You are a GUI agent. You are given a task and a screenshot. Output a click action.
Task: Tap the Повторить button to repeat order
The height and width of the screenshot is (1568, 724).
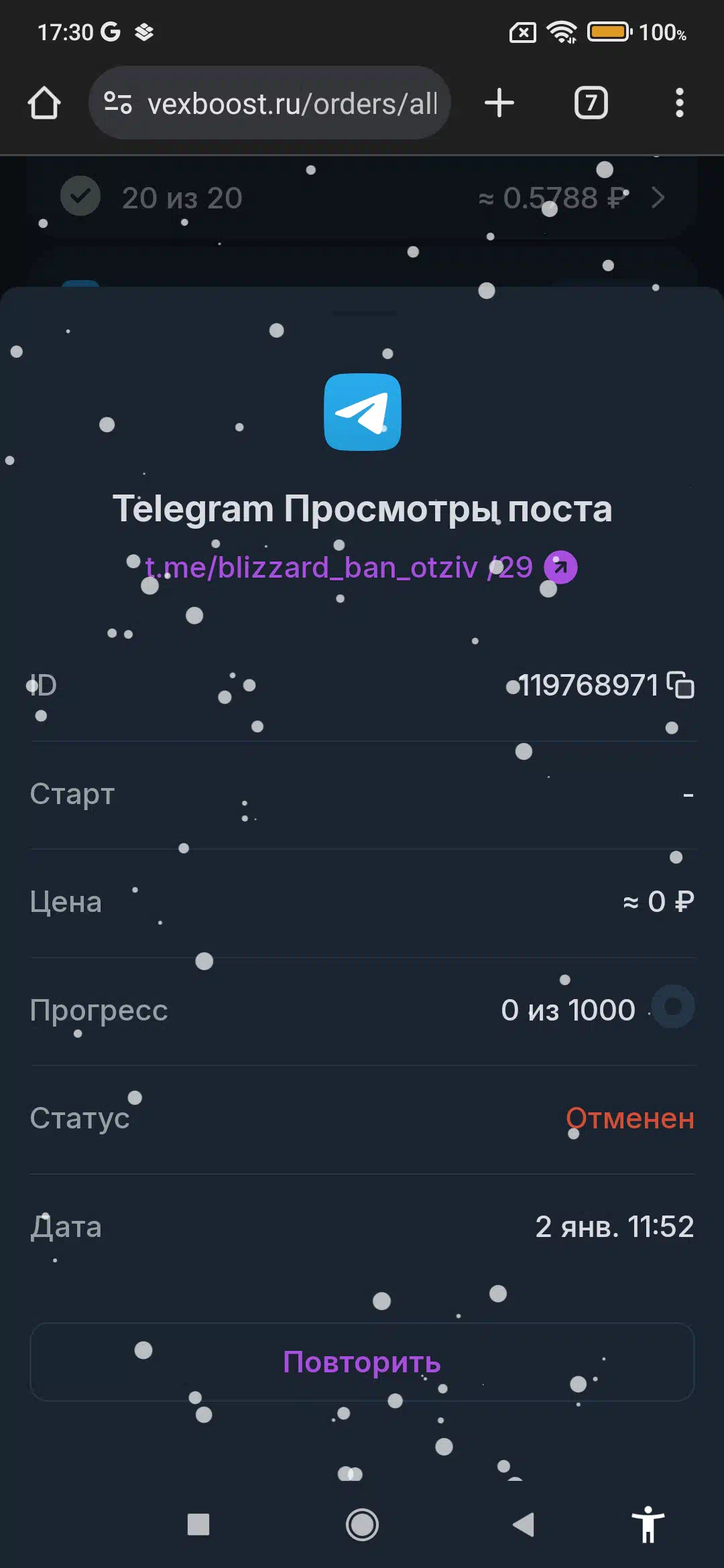click(362, 1362)
